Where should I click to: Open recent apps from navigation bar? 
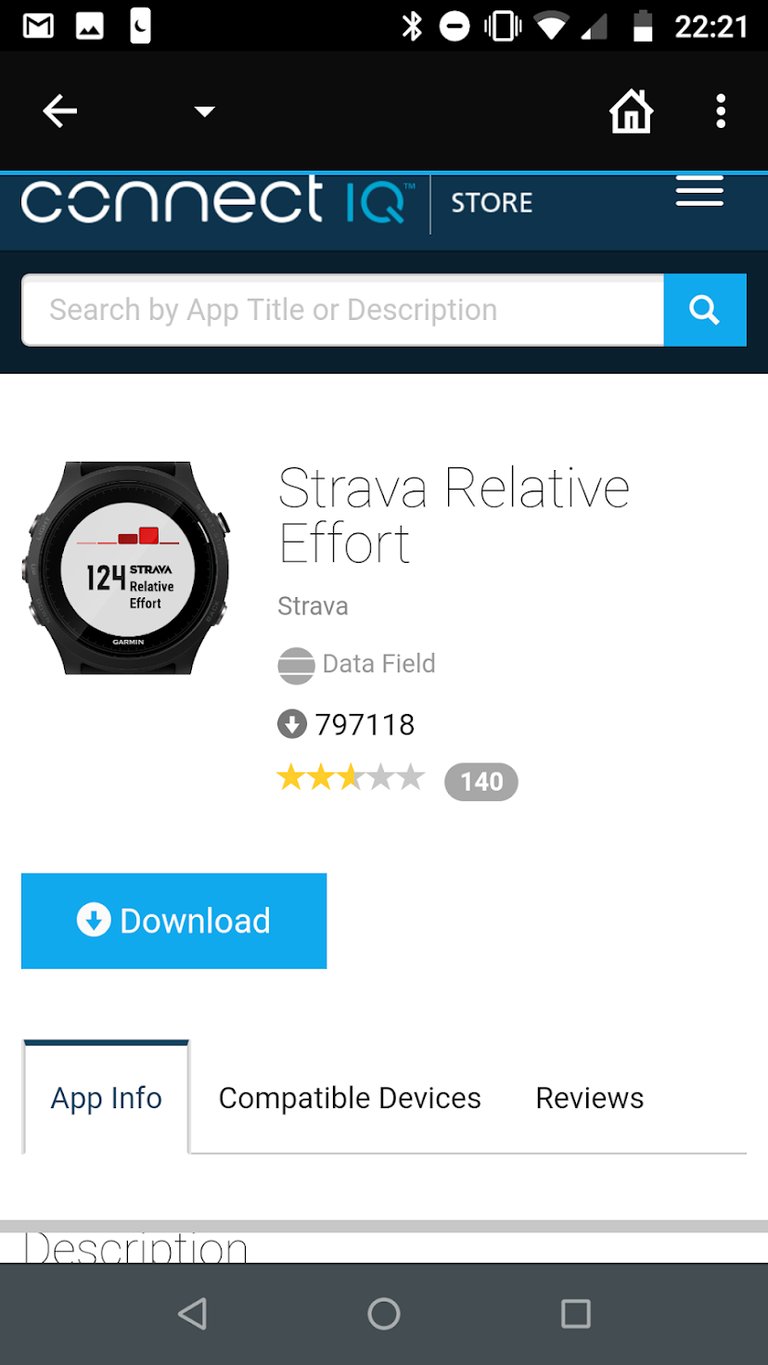pyautogui.click(x=575, y=1314)
